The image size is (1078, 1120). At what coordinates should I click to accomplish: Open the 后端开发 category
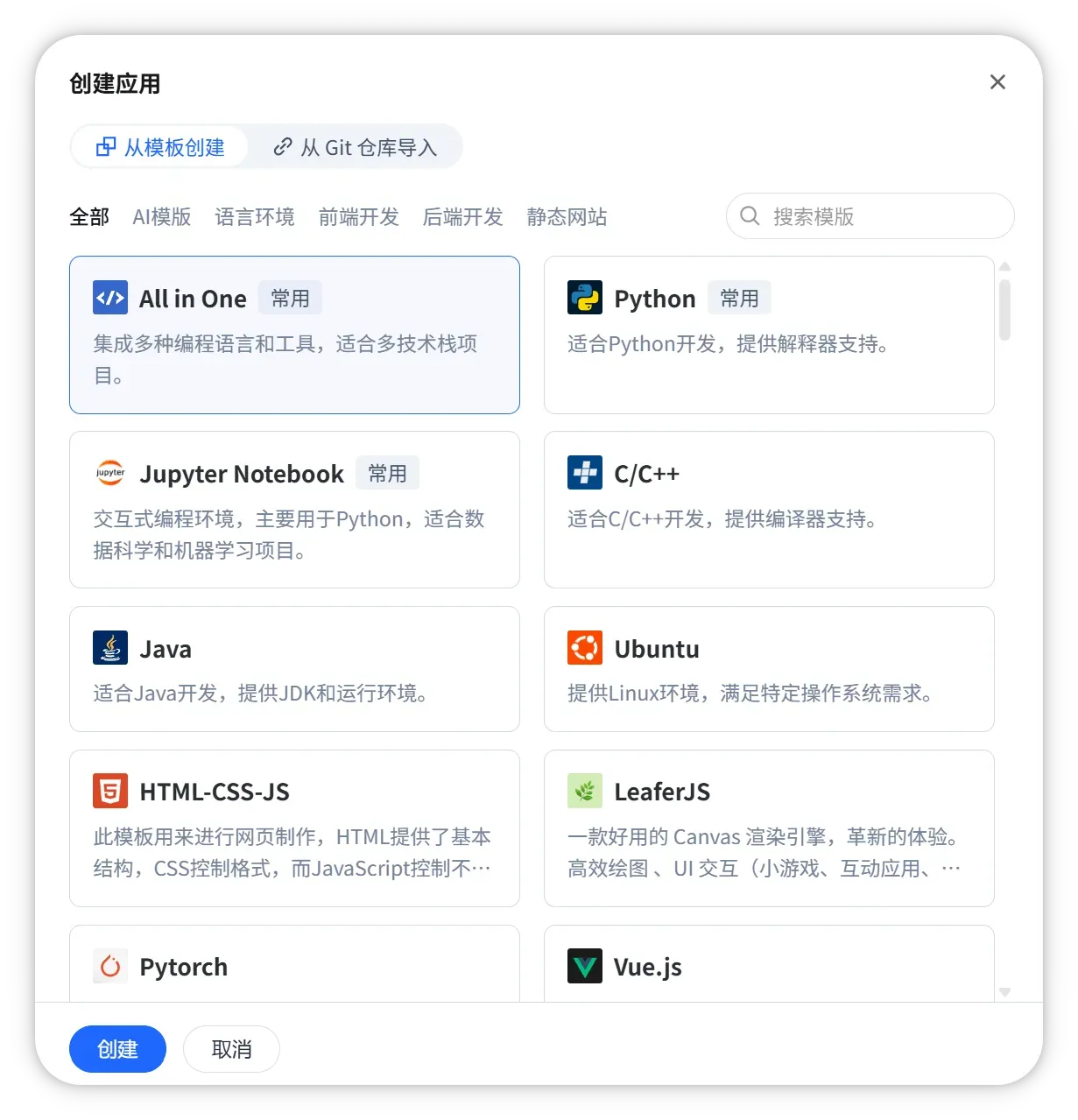(462, 216)
